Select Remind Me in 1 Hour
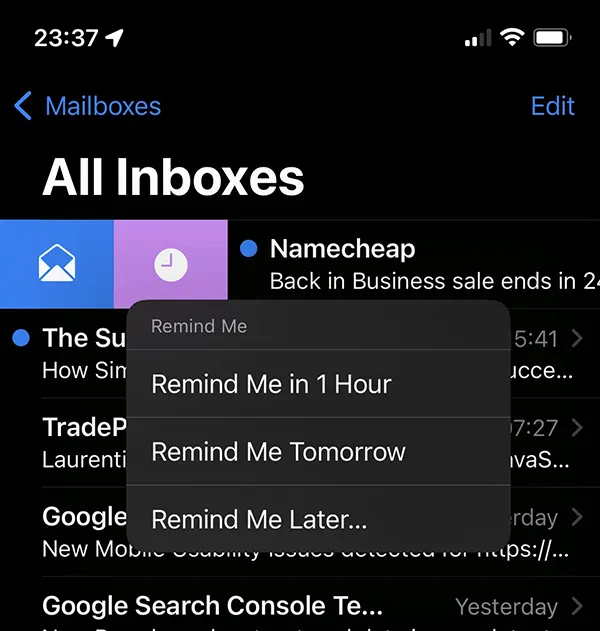600x631 pixels. pyautogui.click(x=271, y=384)
